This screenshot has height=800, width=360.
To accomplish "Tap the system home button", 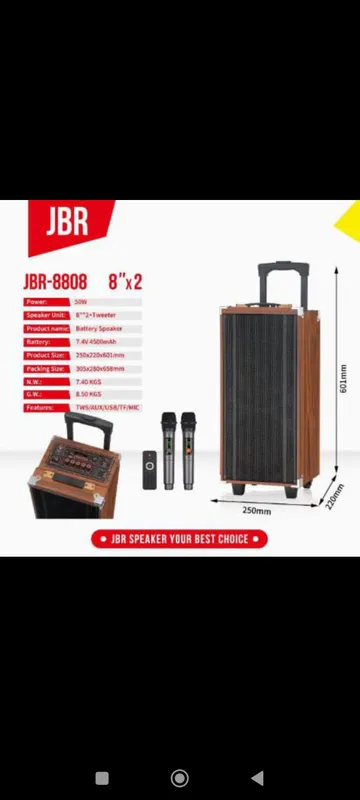I will [x=179, y=778].
